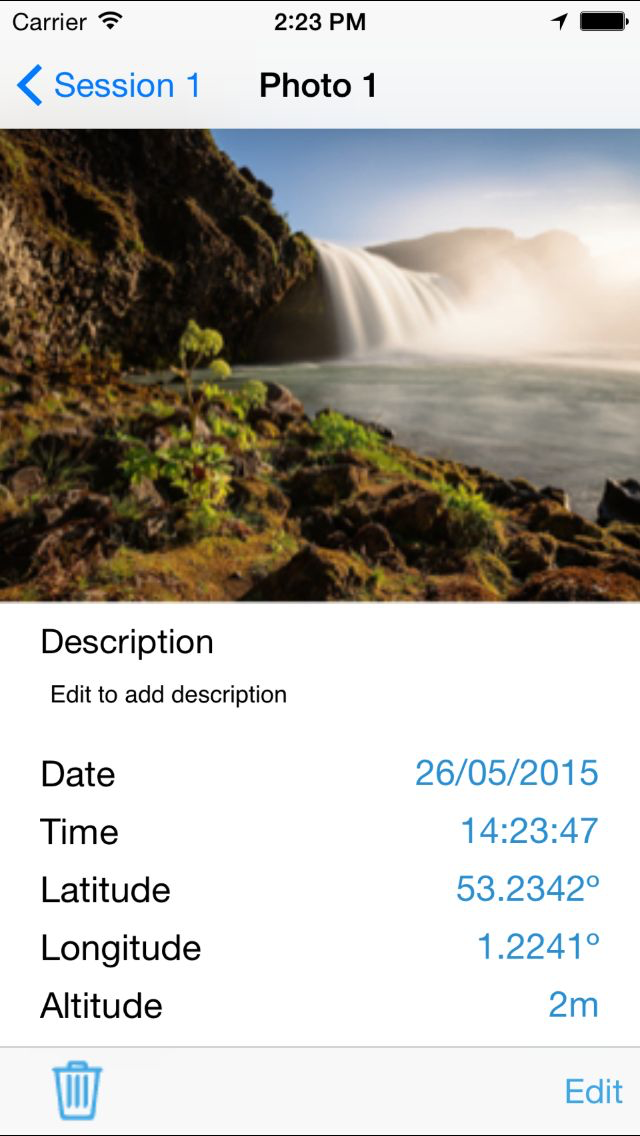Tap Edit to modify photo details
The height and width of the screenshot is (1136, 640).
click(593, 1091)
